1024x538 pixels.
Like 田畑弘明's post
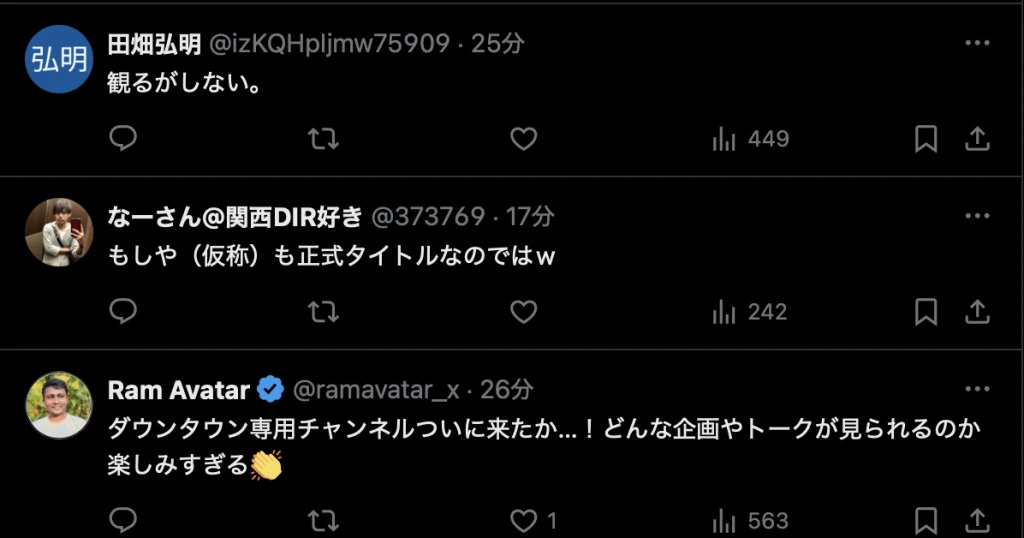tap(524, 139)
